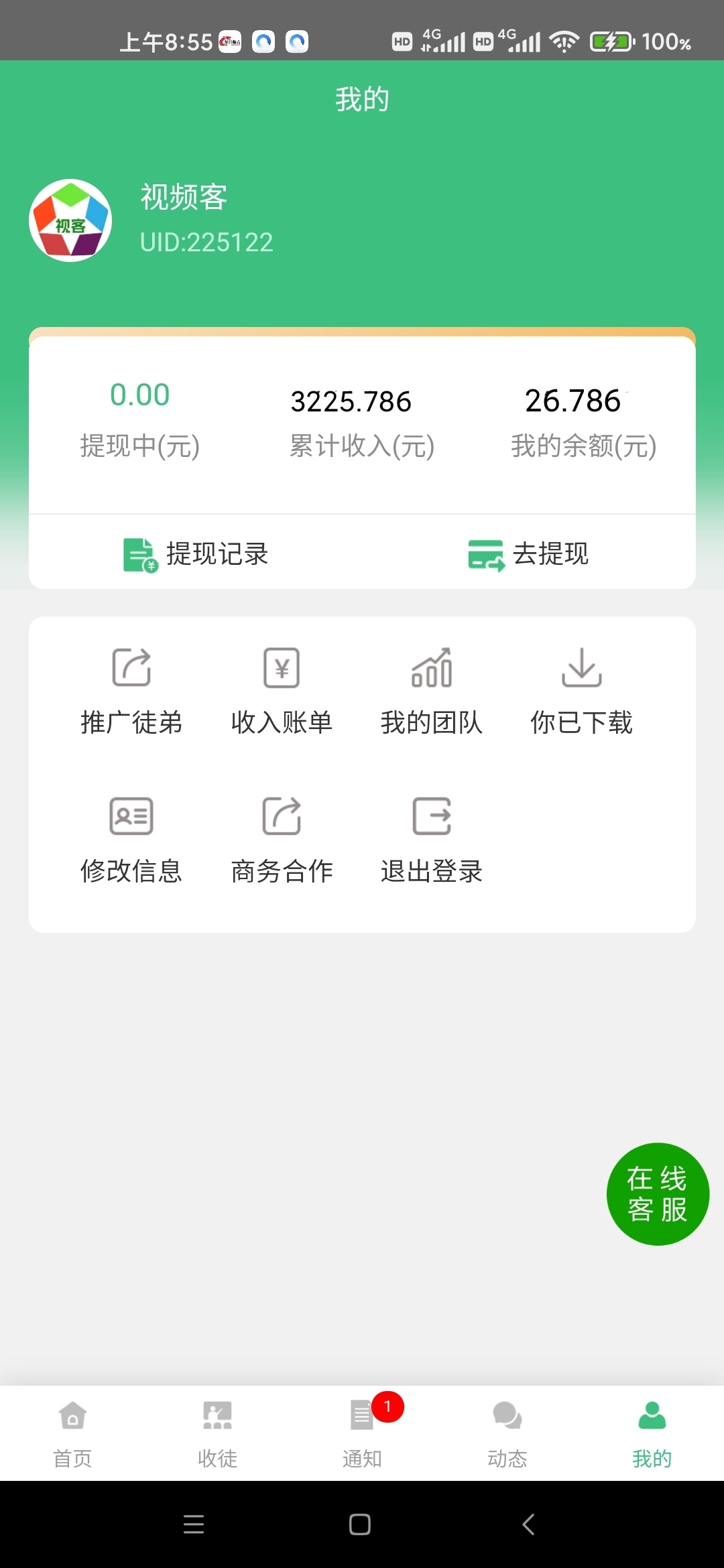Open 提现记录 withdrawal records

[196, 554]
